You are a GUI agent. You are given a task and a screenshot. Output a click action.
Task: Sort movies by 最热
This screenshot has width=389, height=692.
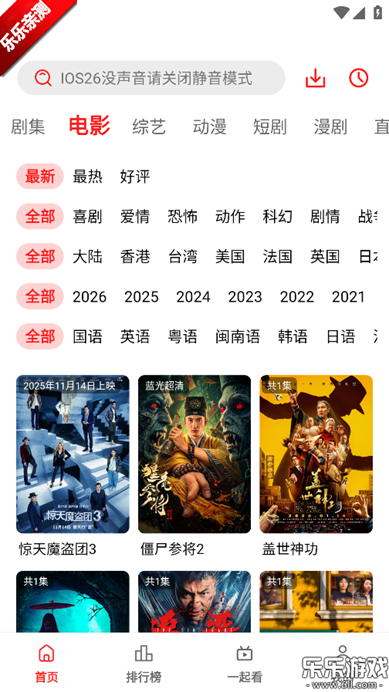tap(87, 177)
